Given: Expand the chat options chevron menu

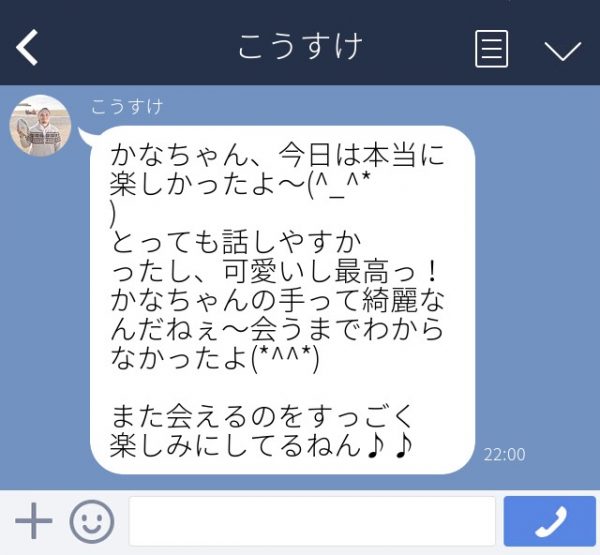Looking at the screenshot, I should point(562,50).
